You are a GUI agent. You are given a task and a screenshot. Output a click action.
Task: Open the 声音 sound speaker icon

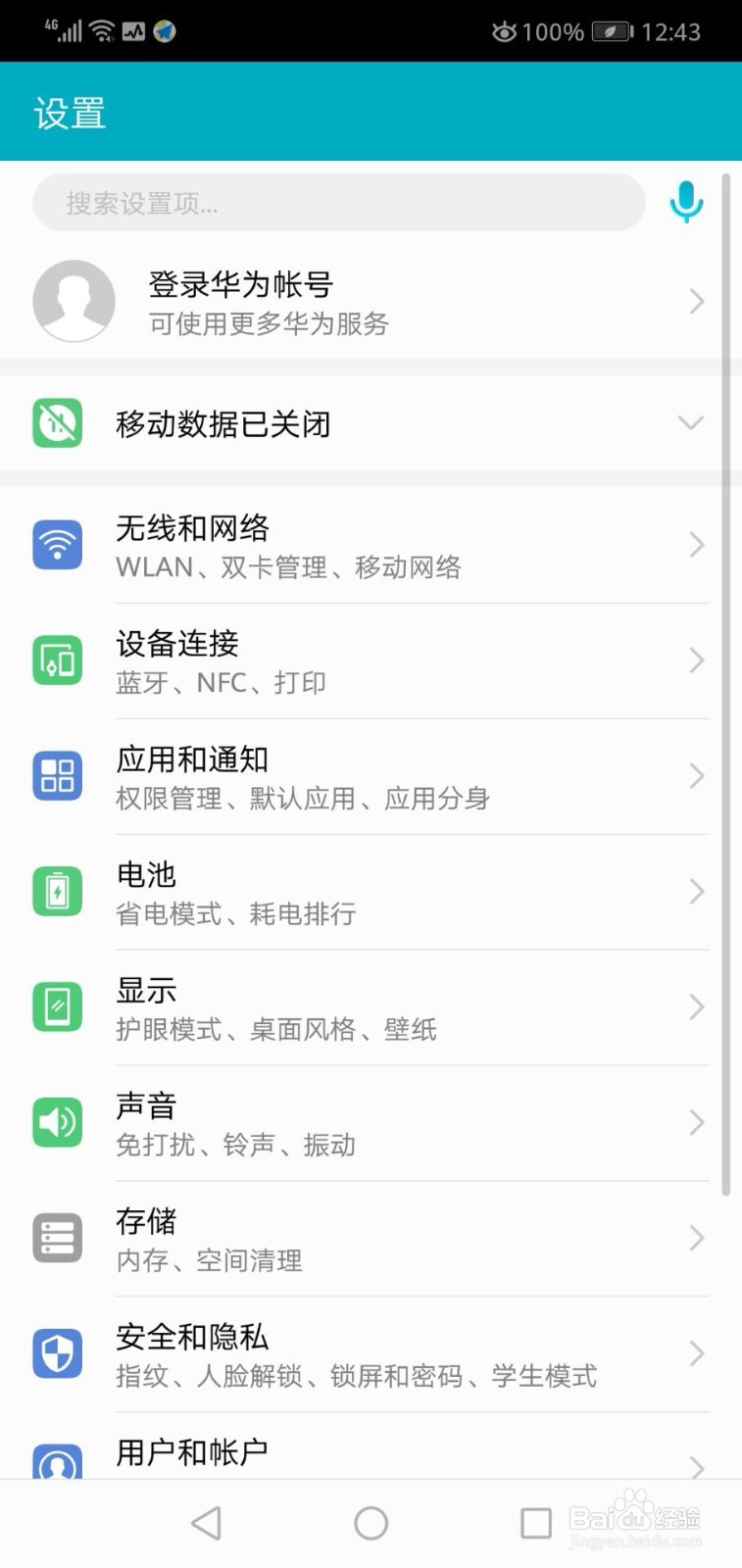[57, 1122]
